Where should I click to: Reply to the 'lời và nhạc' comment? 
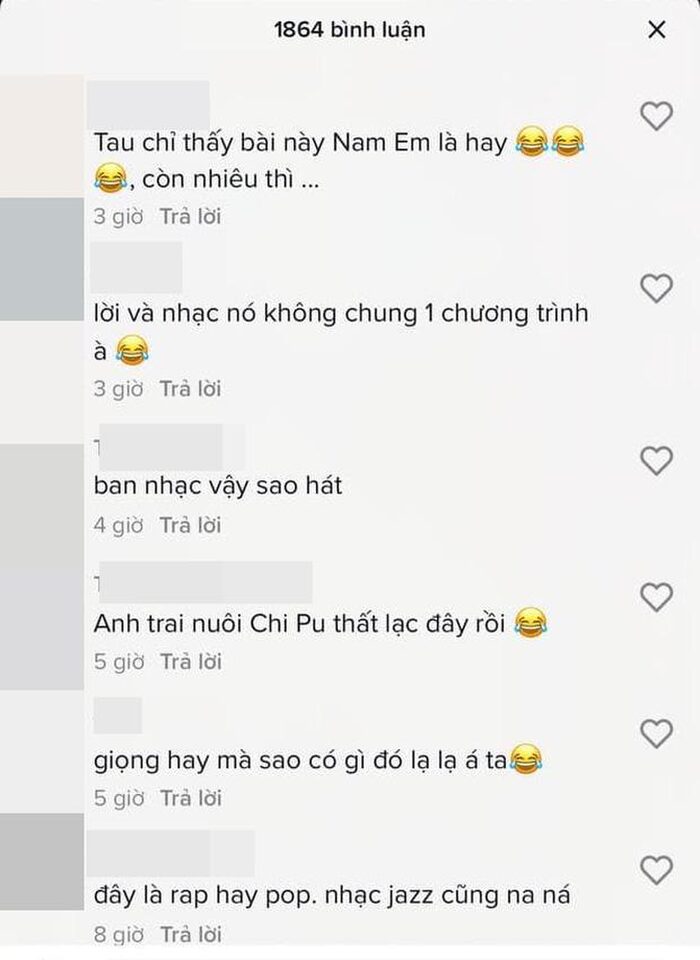(189, 388)
